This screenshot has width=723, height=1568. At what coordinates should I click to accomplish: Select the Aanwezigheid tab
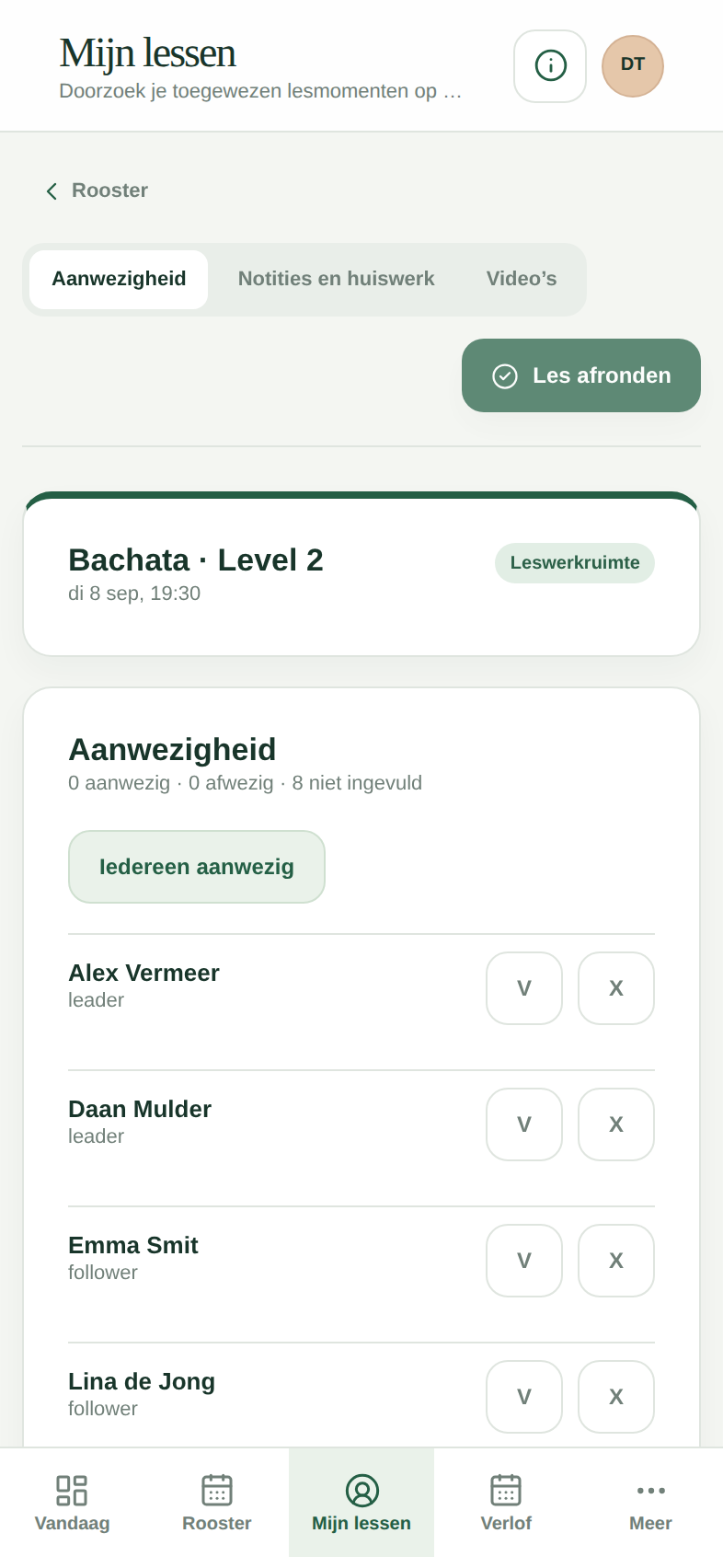click(119, 279)
